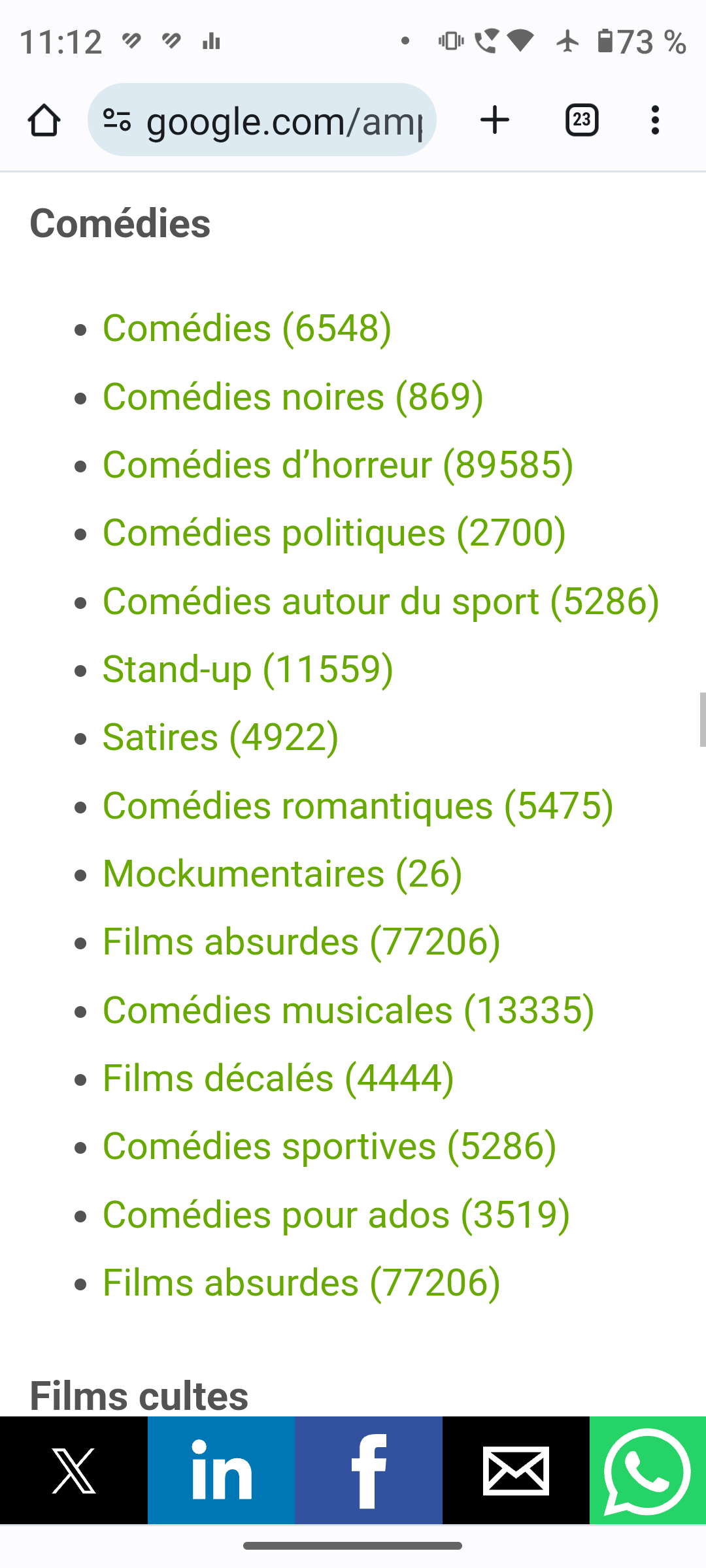Open a new browser tab

coord(495,121)
